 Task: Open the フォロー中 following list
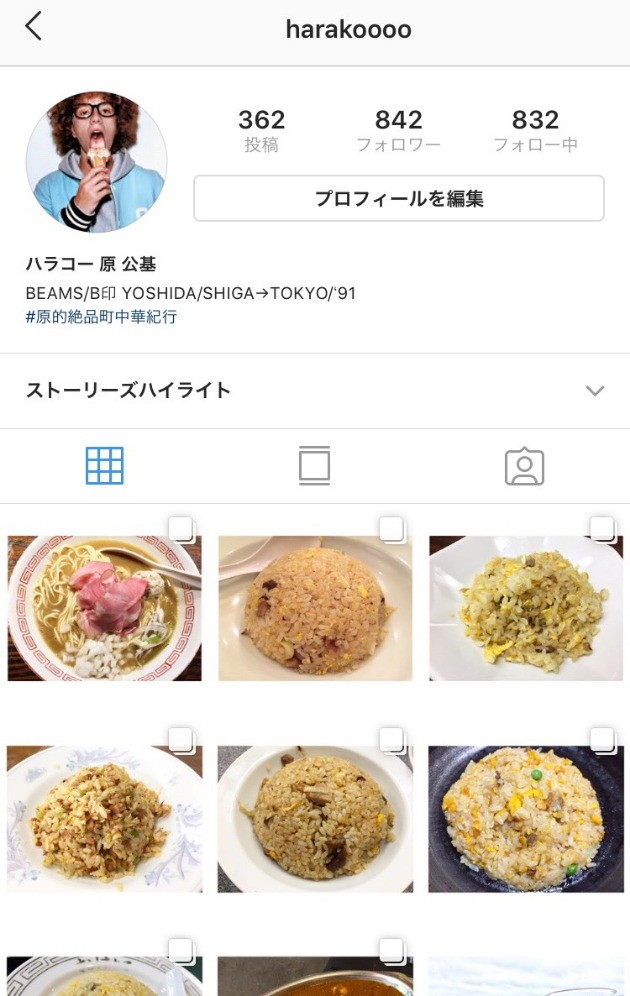pos(535,131)
